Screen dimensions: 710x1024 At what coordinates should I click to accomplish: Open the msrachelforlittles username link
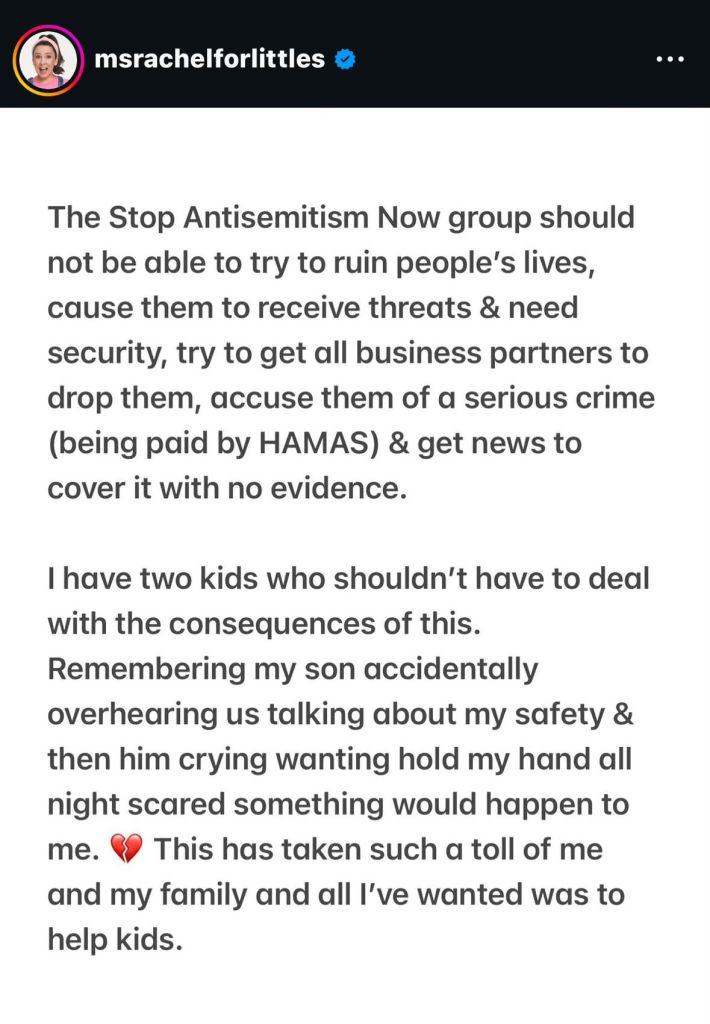[x=209, y=59]
